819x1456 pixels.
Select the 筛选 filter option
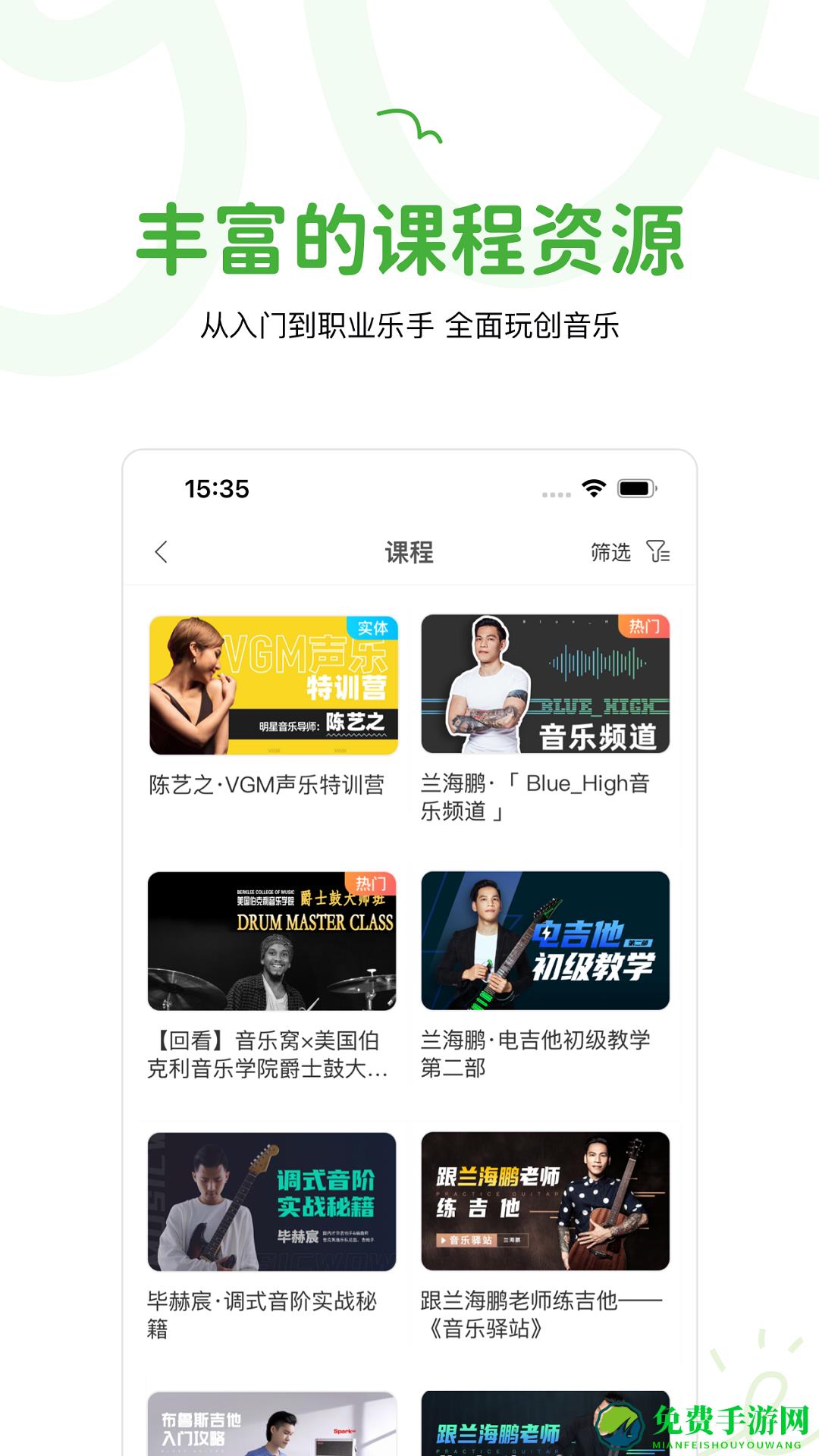610,552
